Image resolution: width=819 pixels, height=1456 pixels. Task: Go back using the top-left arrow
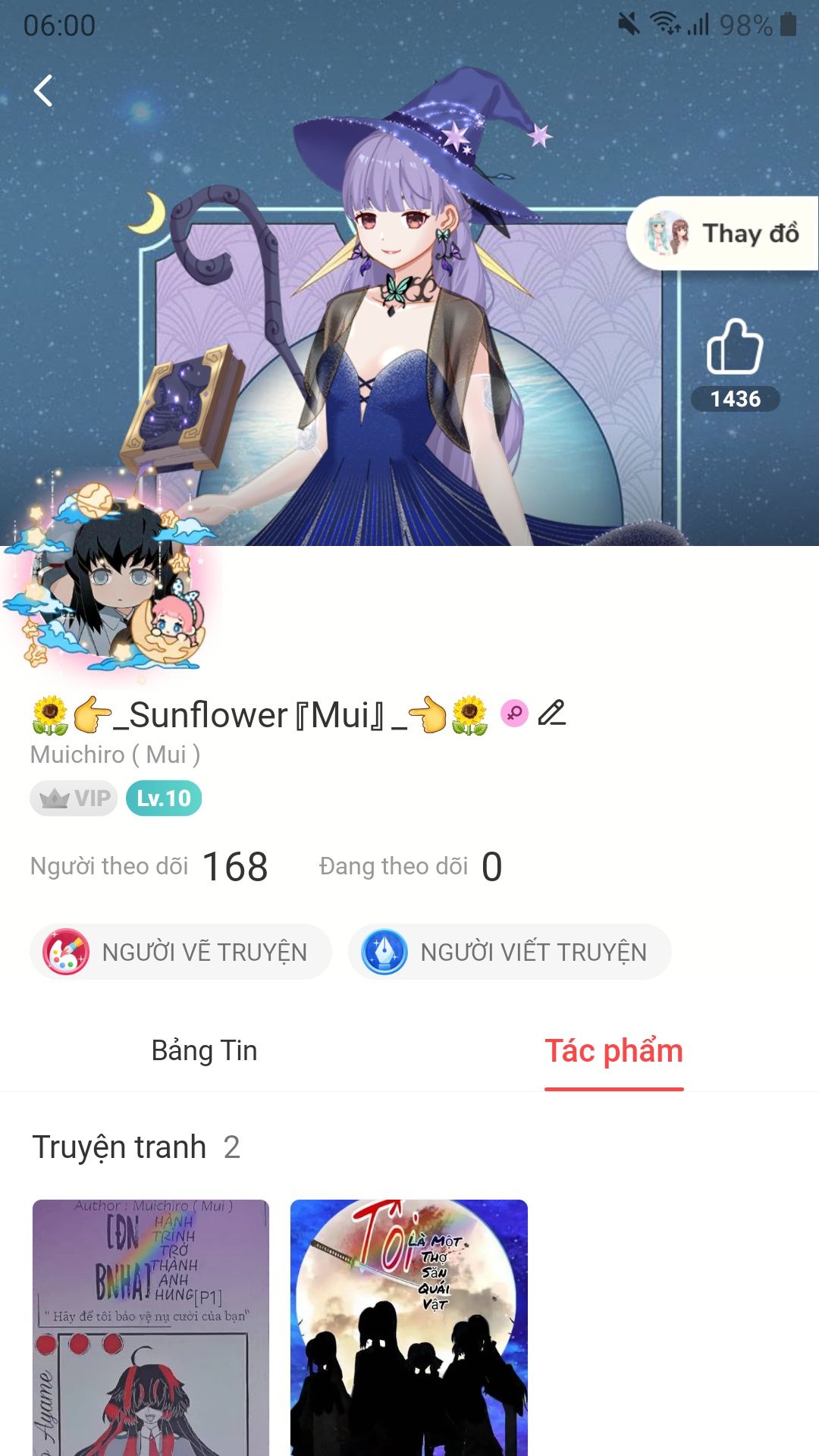pyautogui.click(x=43, y=91)
